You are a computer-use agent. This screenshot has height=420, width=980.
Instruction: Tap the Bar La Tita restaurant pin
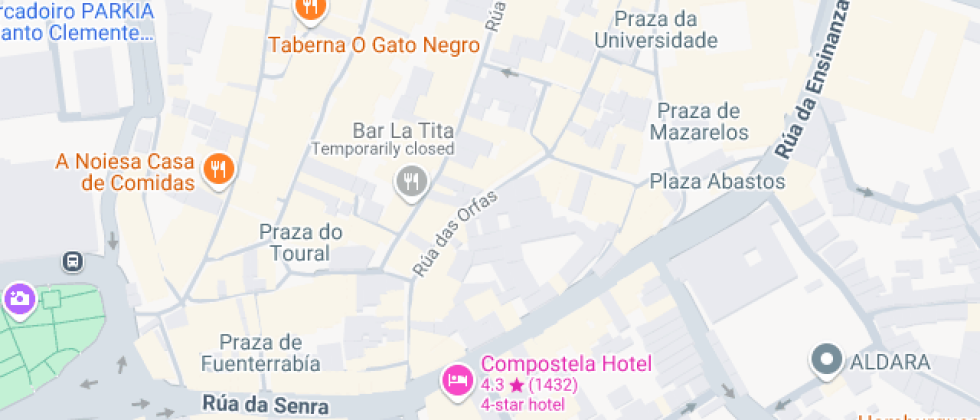[x=411, y=183]
